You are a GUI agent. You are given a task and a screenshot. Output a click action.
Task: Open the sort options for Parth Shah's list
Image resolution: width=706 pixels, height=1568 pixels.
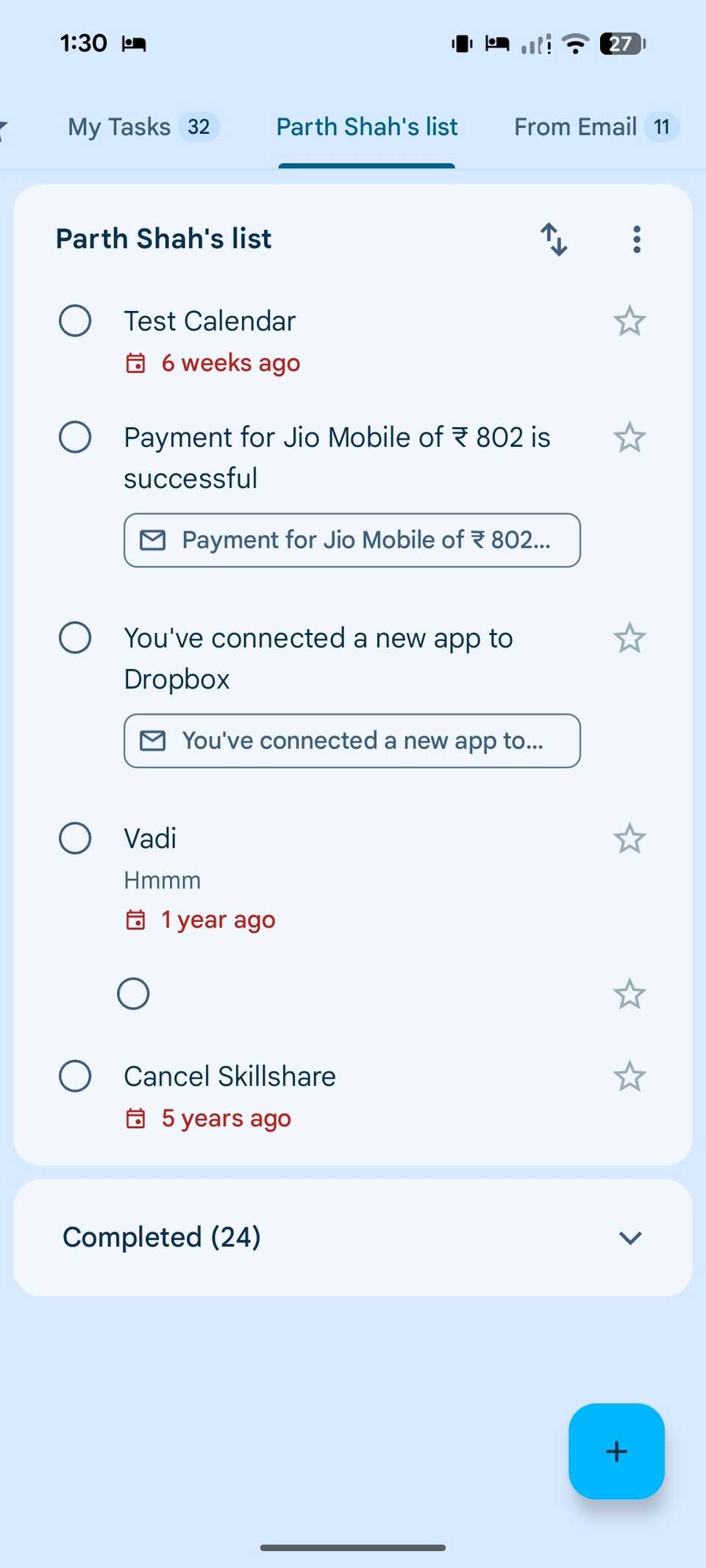[554, 239]
